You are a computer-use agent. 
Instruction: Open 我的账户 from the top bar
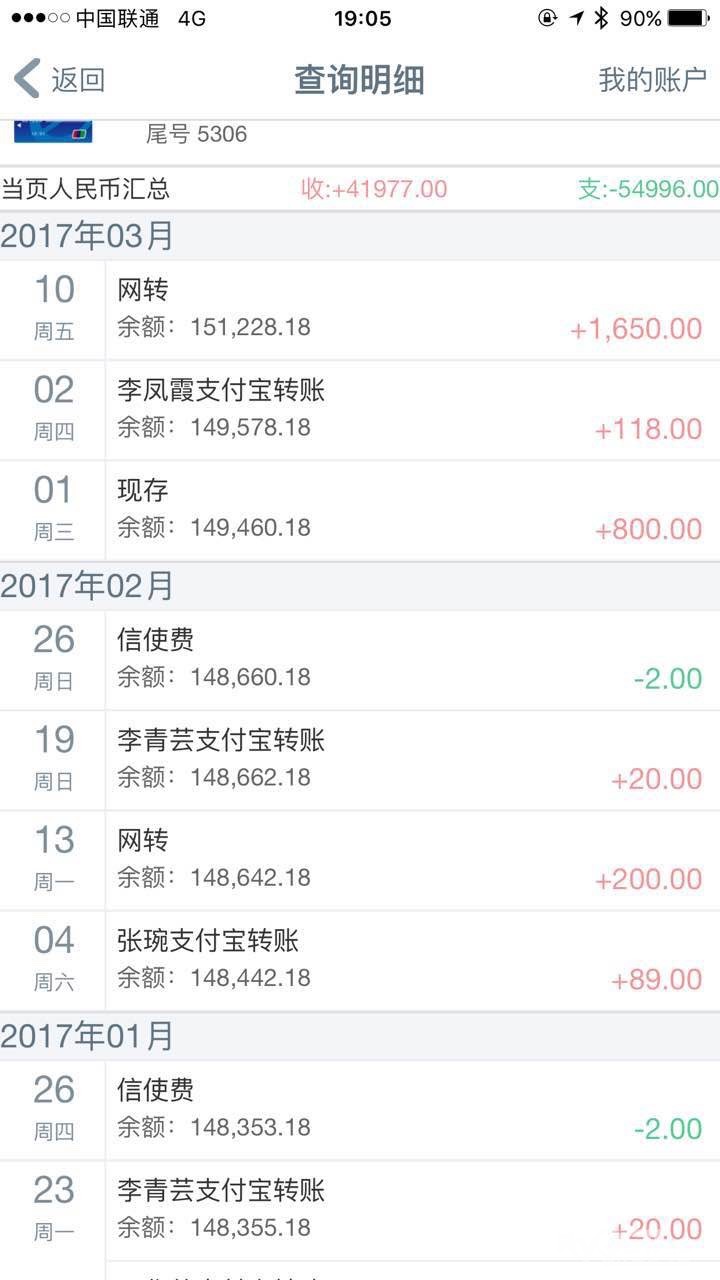coord(652,79)
